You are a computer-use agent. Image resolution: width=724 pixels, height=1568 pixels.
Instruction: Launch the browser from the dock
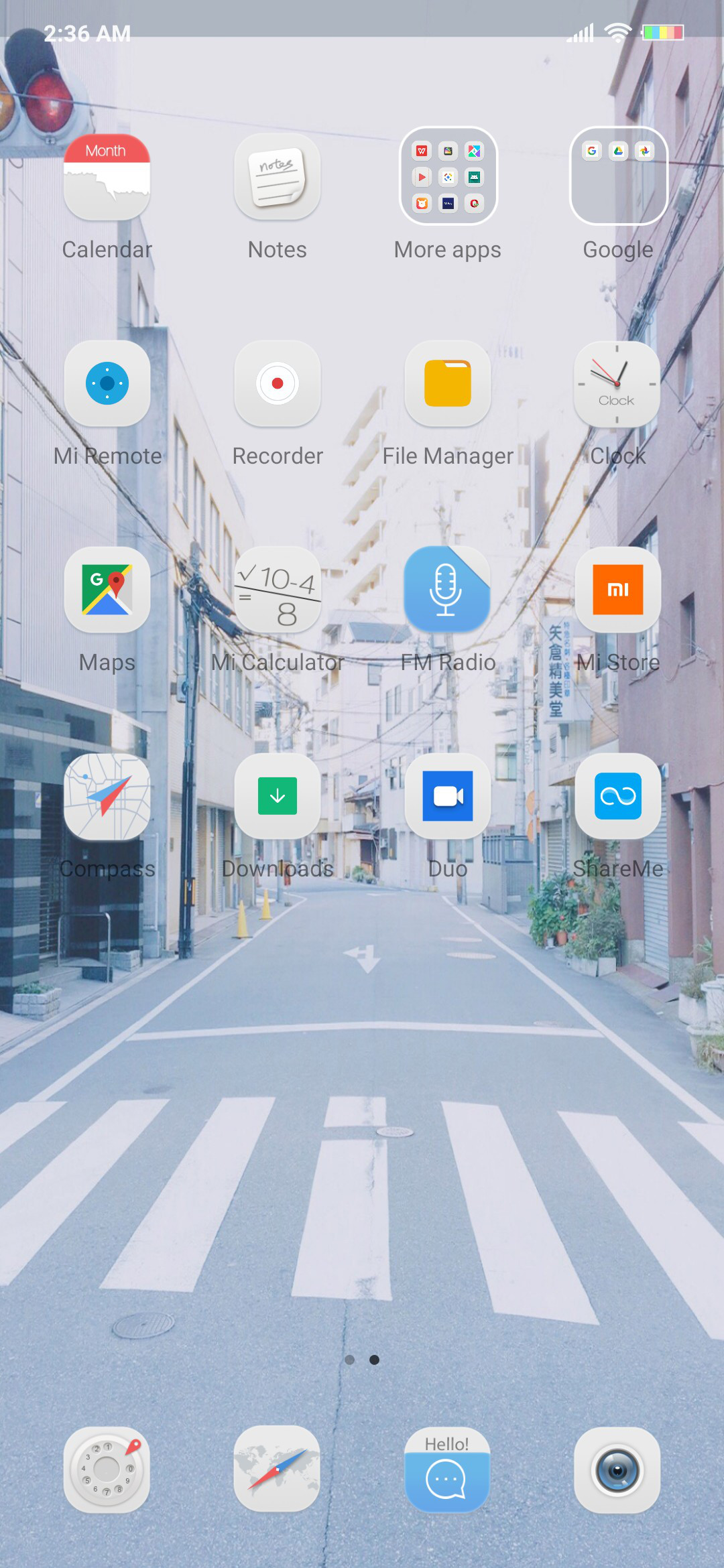tap(277, 1468)
